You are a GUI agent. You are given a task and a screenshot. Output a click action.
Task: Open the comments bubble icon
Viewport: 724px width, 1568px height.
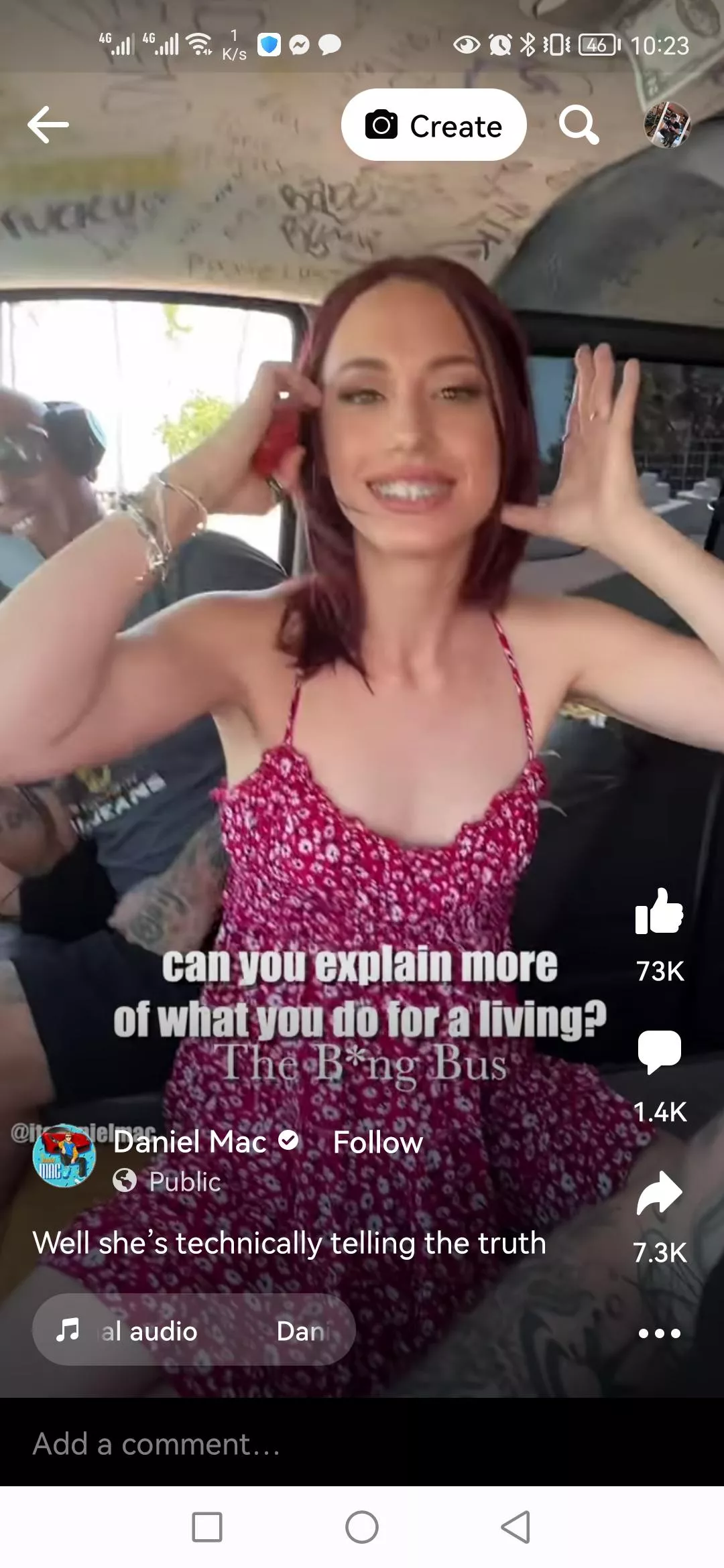tap(659, 1052)
